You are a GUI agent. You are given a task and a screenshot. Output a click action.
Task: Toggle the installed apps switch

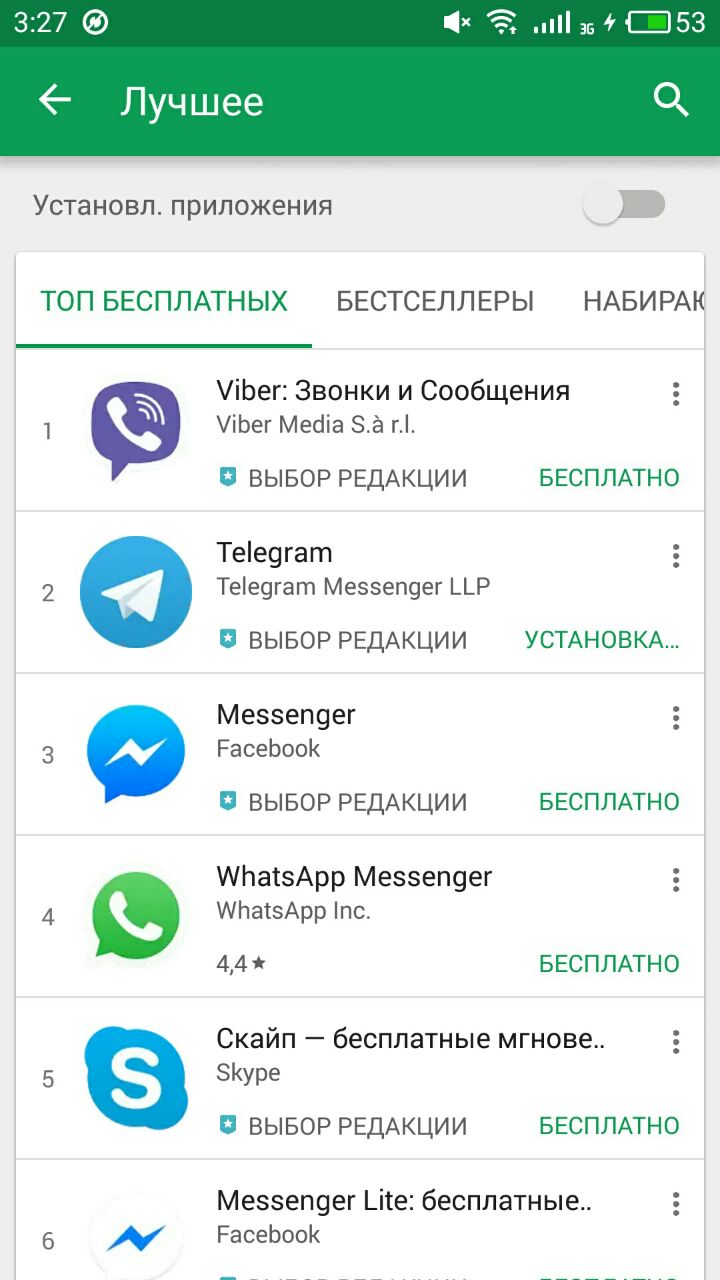tap(625, 205)
